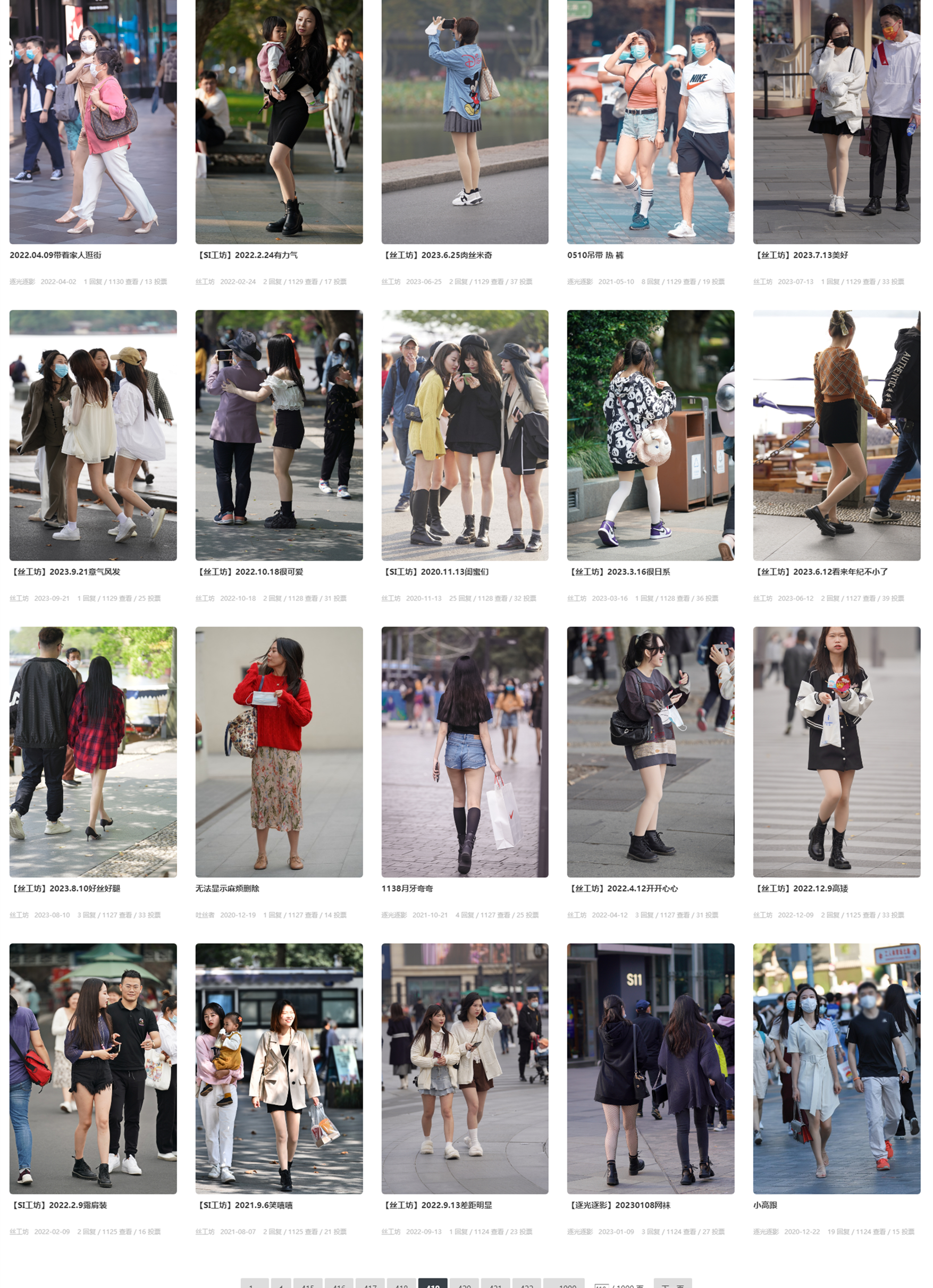Open the post 2023.9.21意气风发
The height and width of the screenshot is (1288, 933).
(65, 572)
